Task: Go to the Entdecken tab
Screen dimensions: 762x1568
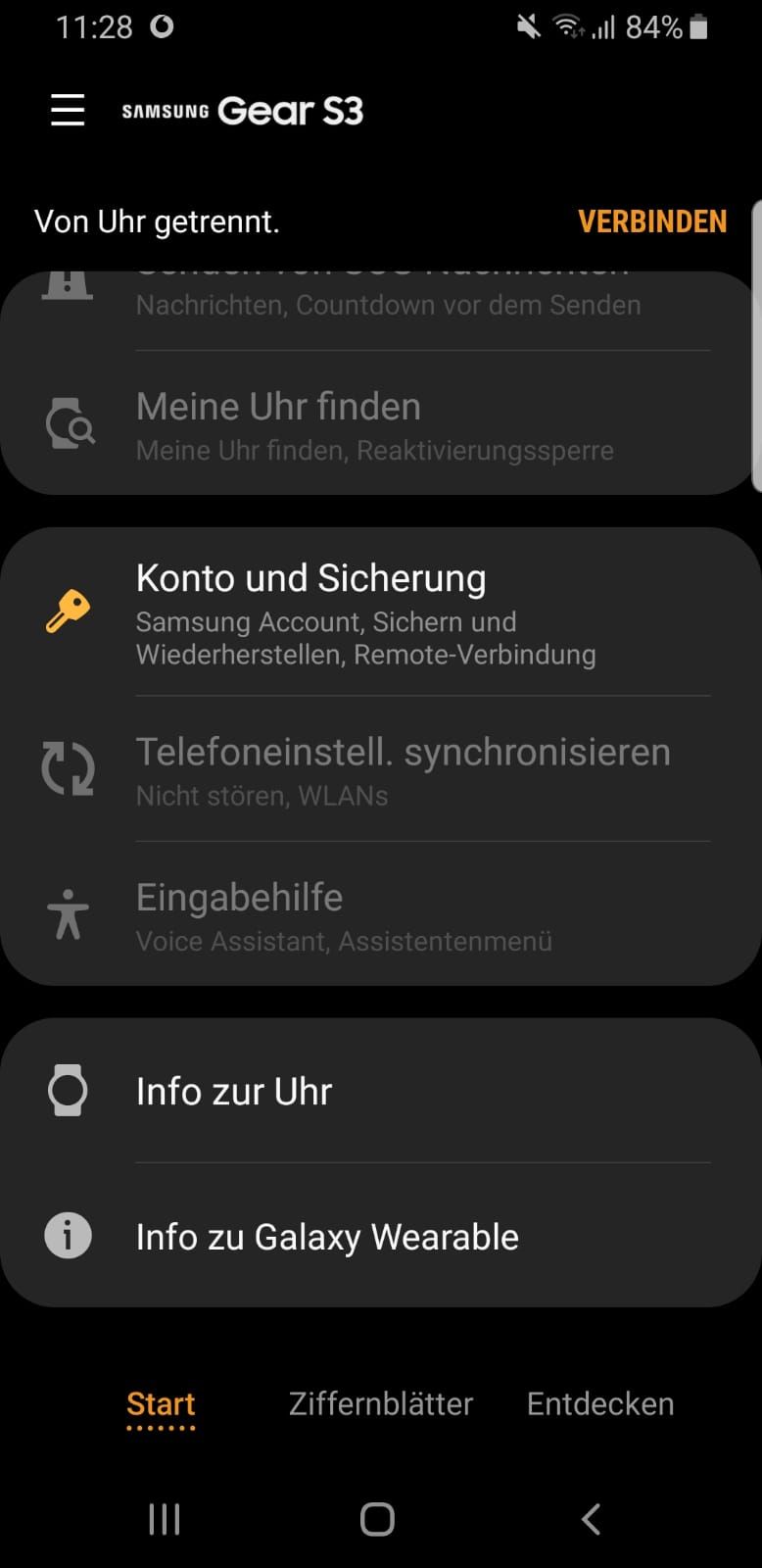Action: click(600, 1404)
